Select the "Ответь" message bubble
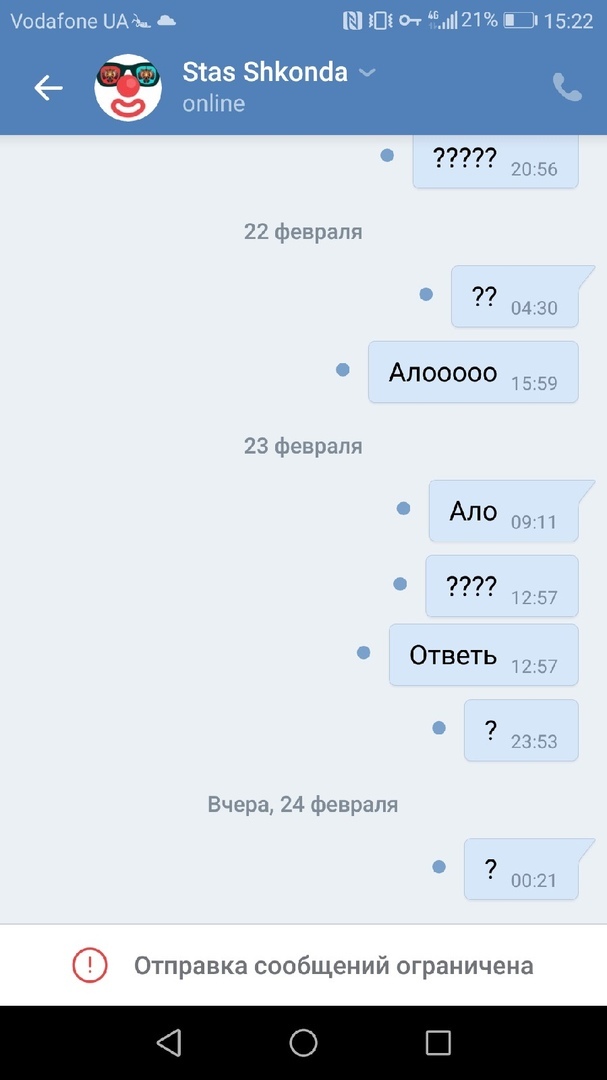607x1080 pixels. coord(483,655)
